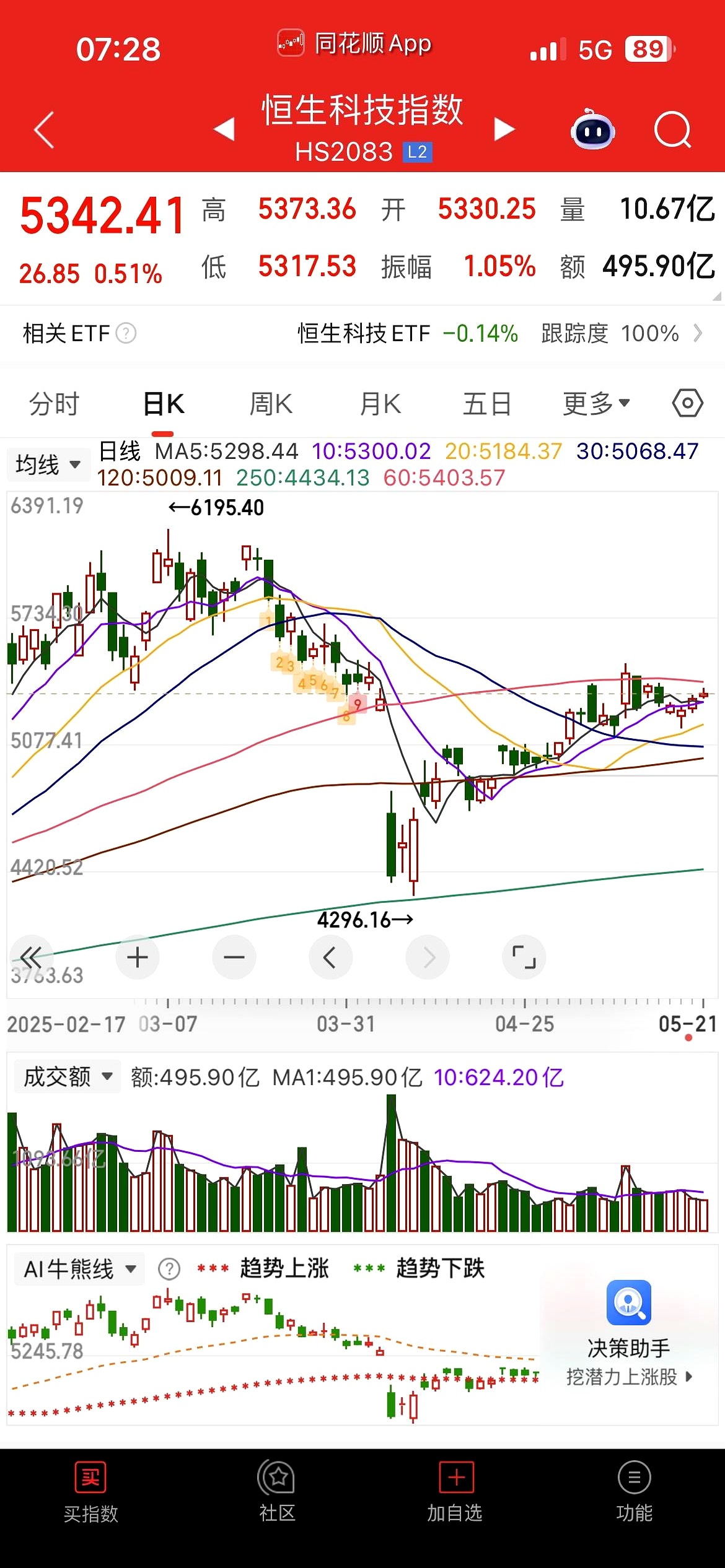Expand the chart to fullscreen

[x=524, y=957]
